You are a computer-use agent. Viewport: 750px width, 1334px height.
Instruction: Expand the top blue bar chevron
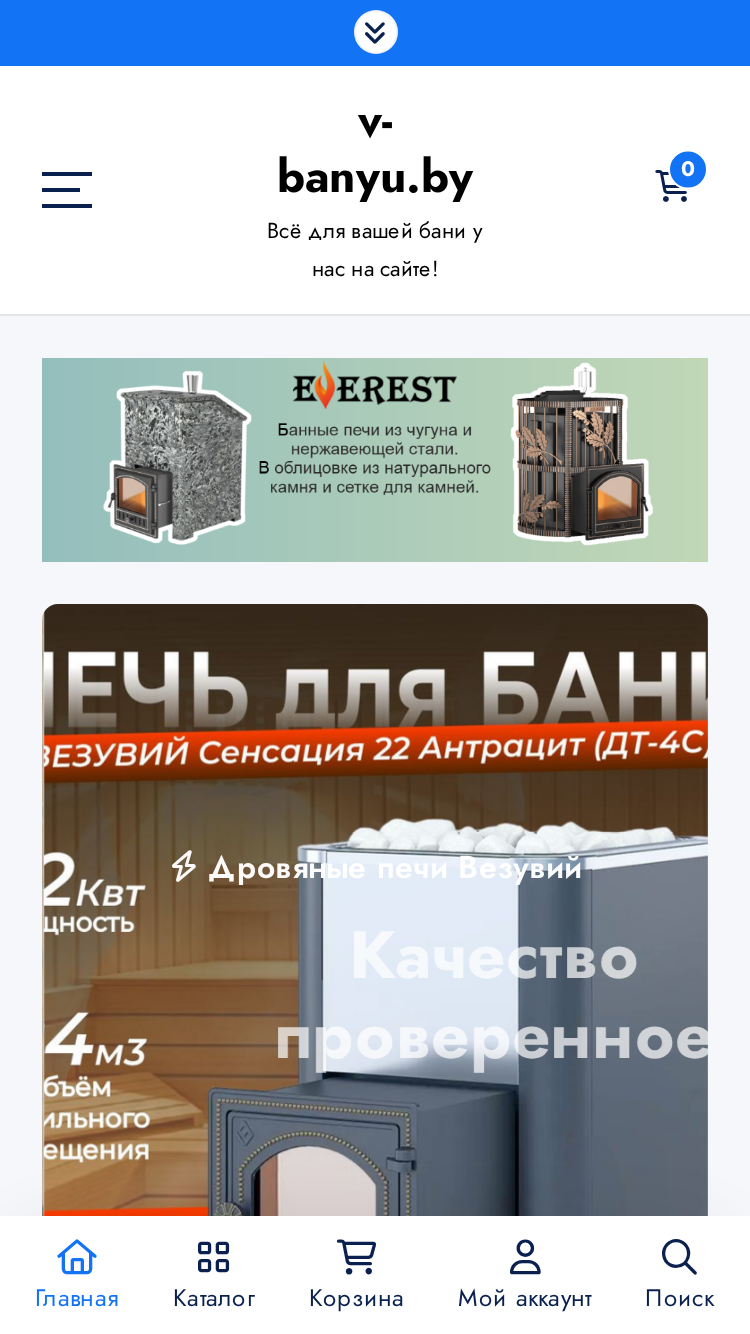[375, 32]
